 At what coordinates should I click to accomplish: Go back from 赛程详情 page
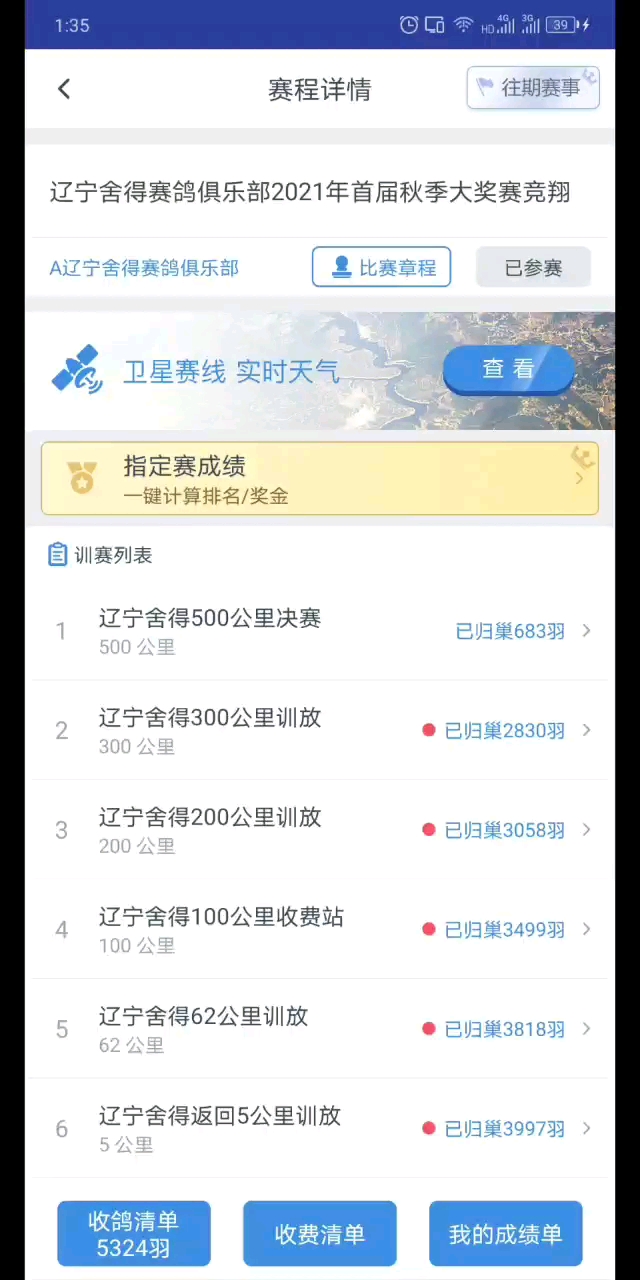tap(64, 89)
